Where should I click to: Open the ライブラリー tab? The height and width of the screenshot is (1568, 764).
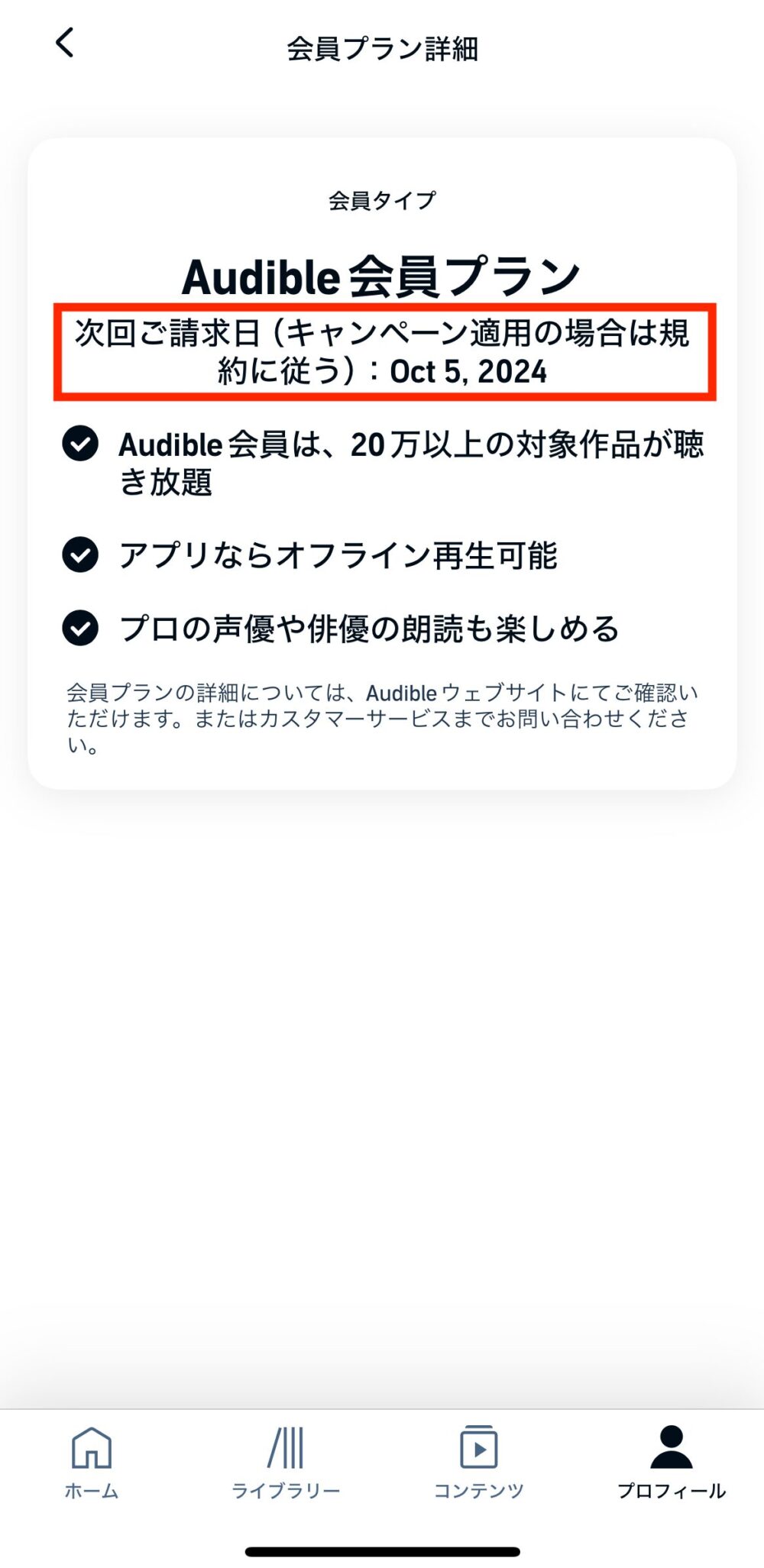click(286, 1462)
